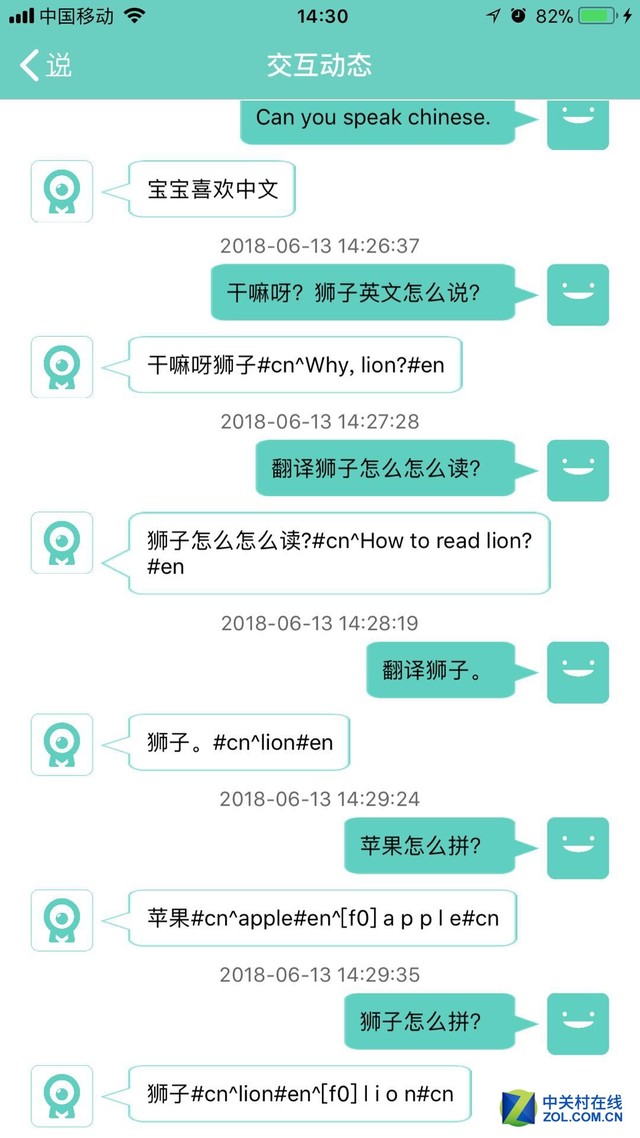Go back to the 说 screen

tap(45, 66)
